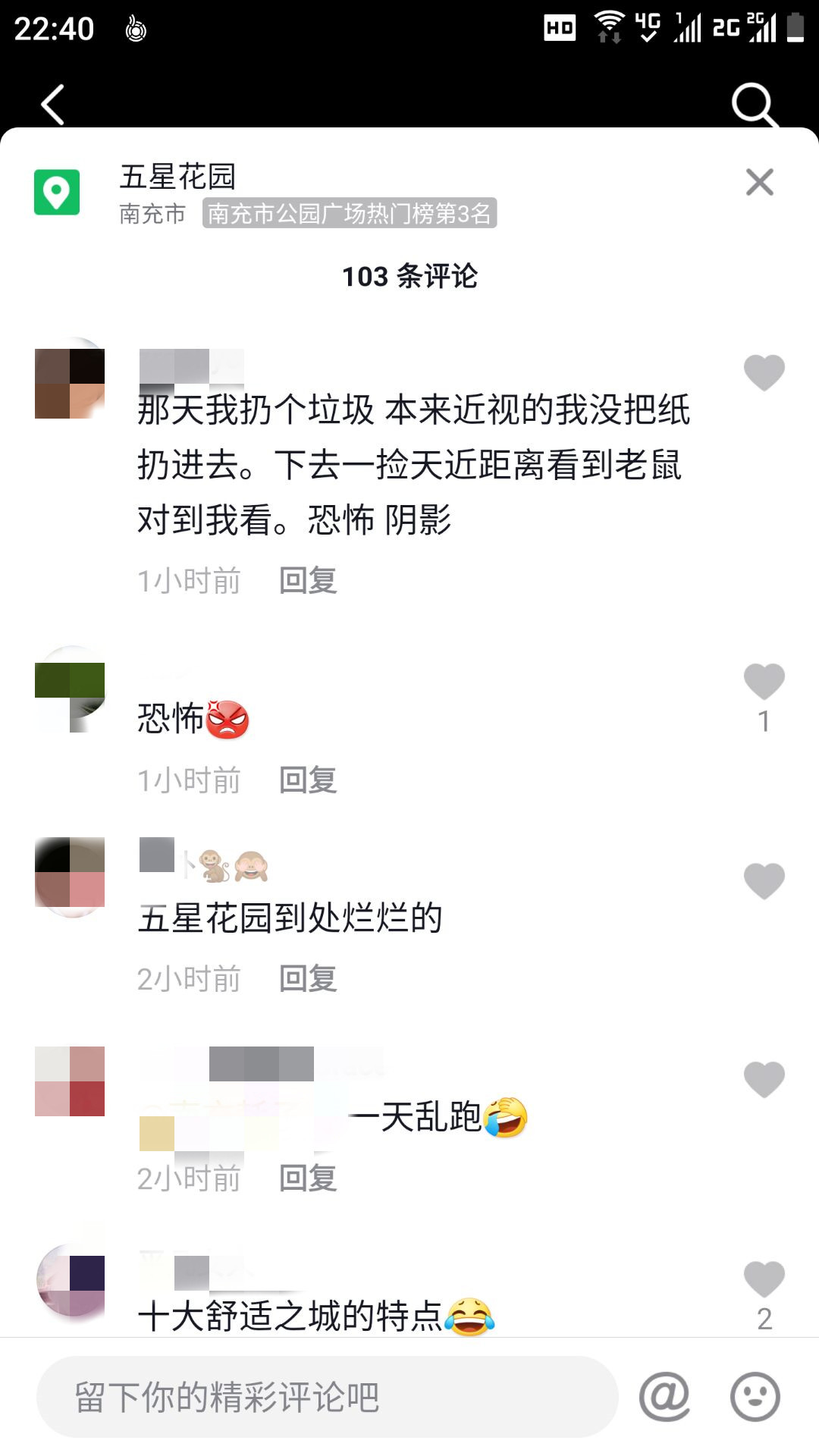Tap the field 留下你的精彩评论吧
The height and width of the screenshot is (1456, 819).
[326, 1397]
